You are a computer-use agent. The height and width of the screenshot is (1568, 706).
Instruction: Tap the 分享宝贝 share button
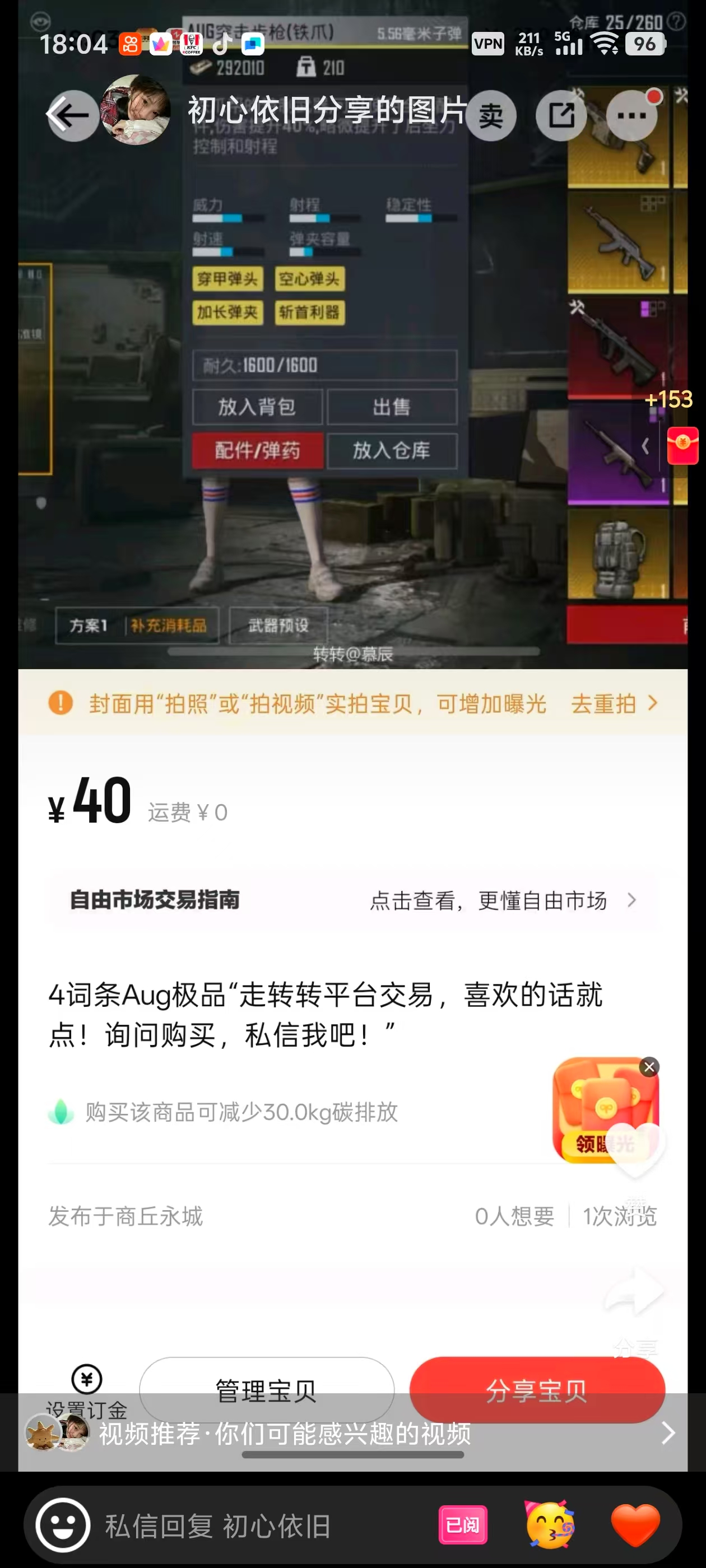tap(537, 1390)
